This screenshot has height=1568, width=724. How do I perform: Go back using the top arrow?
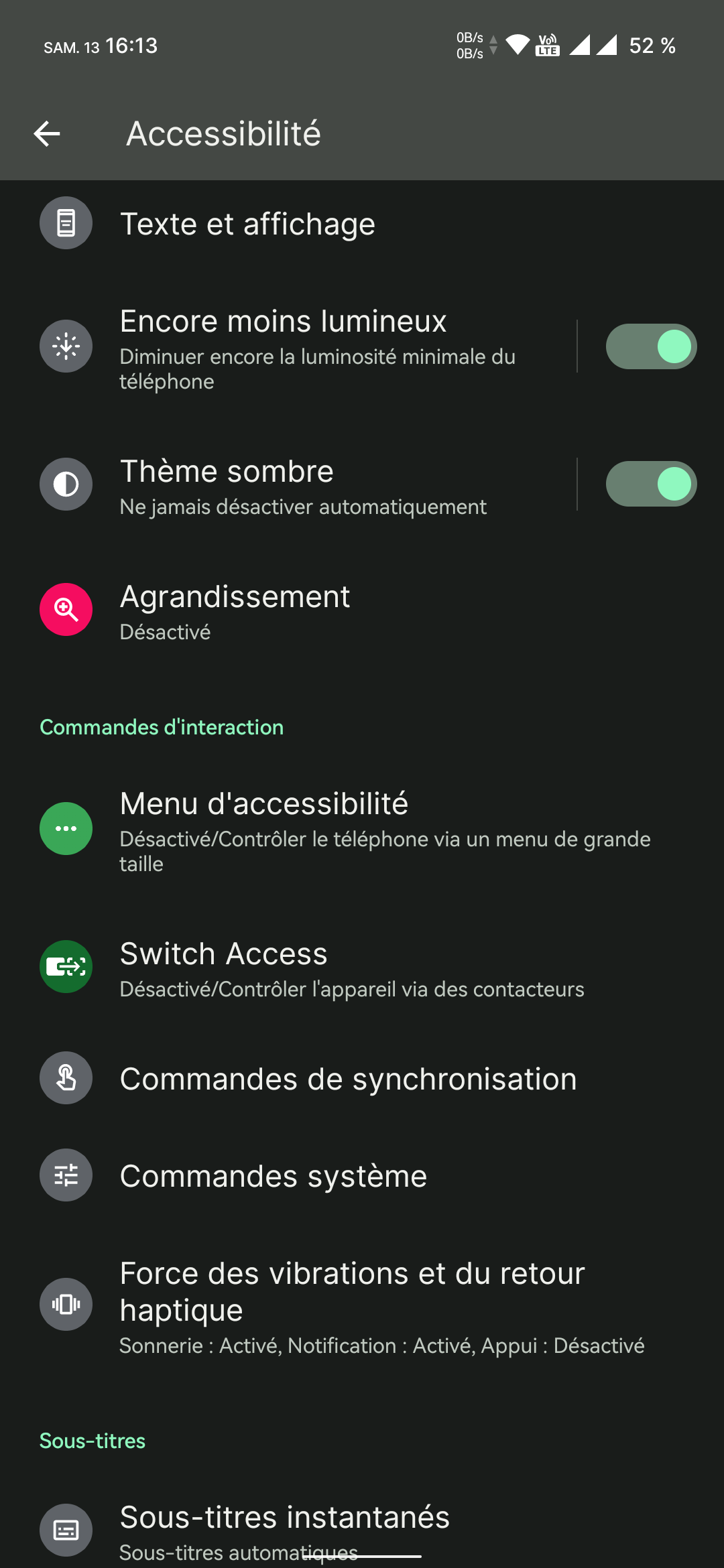point(47,134)
